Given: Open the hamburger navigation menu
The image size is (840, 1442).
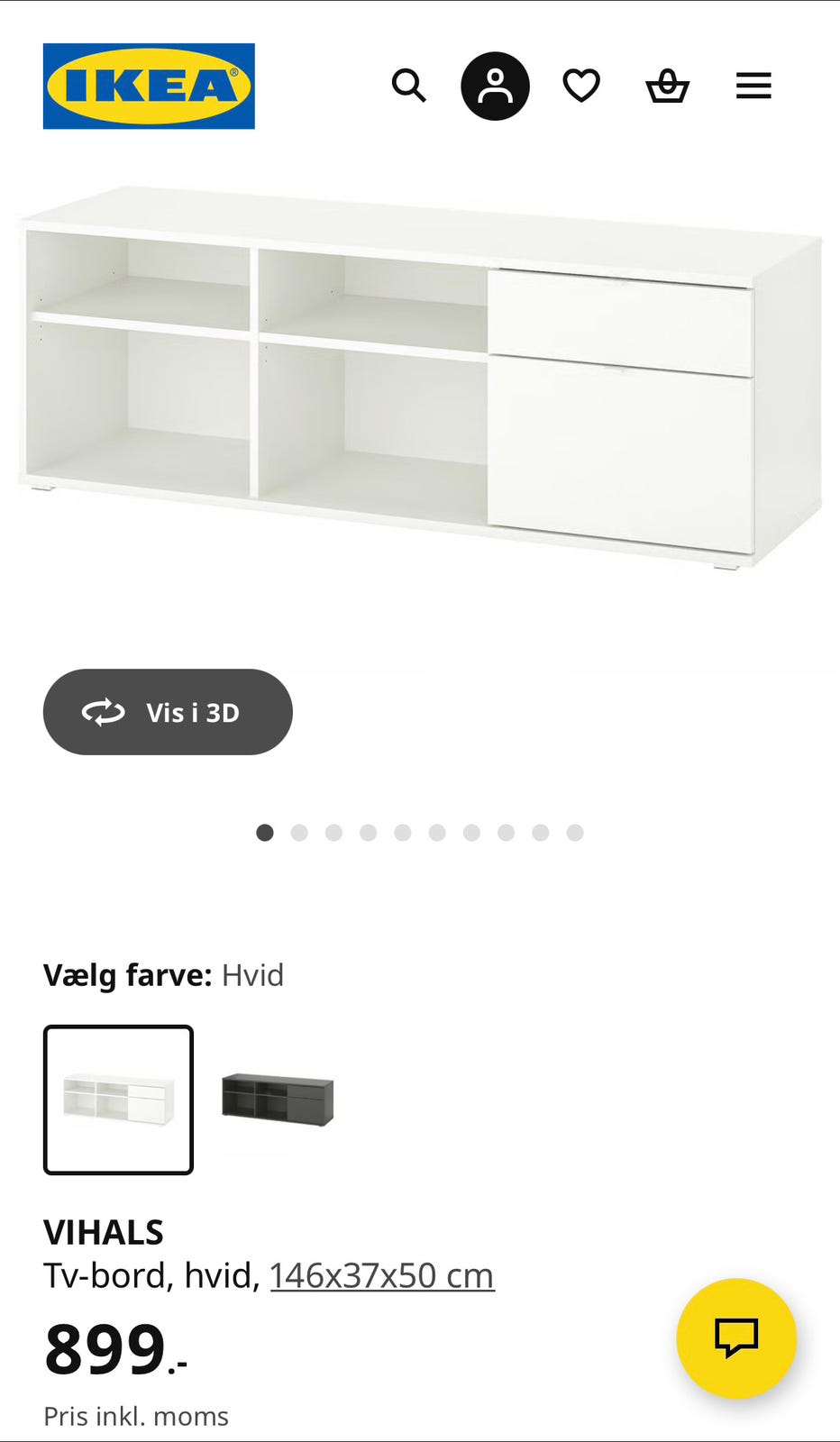Looking at the screenshot, I should 753,86.
